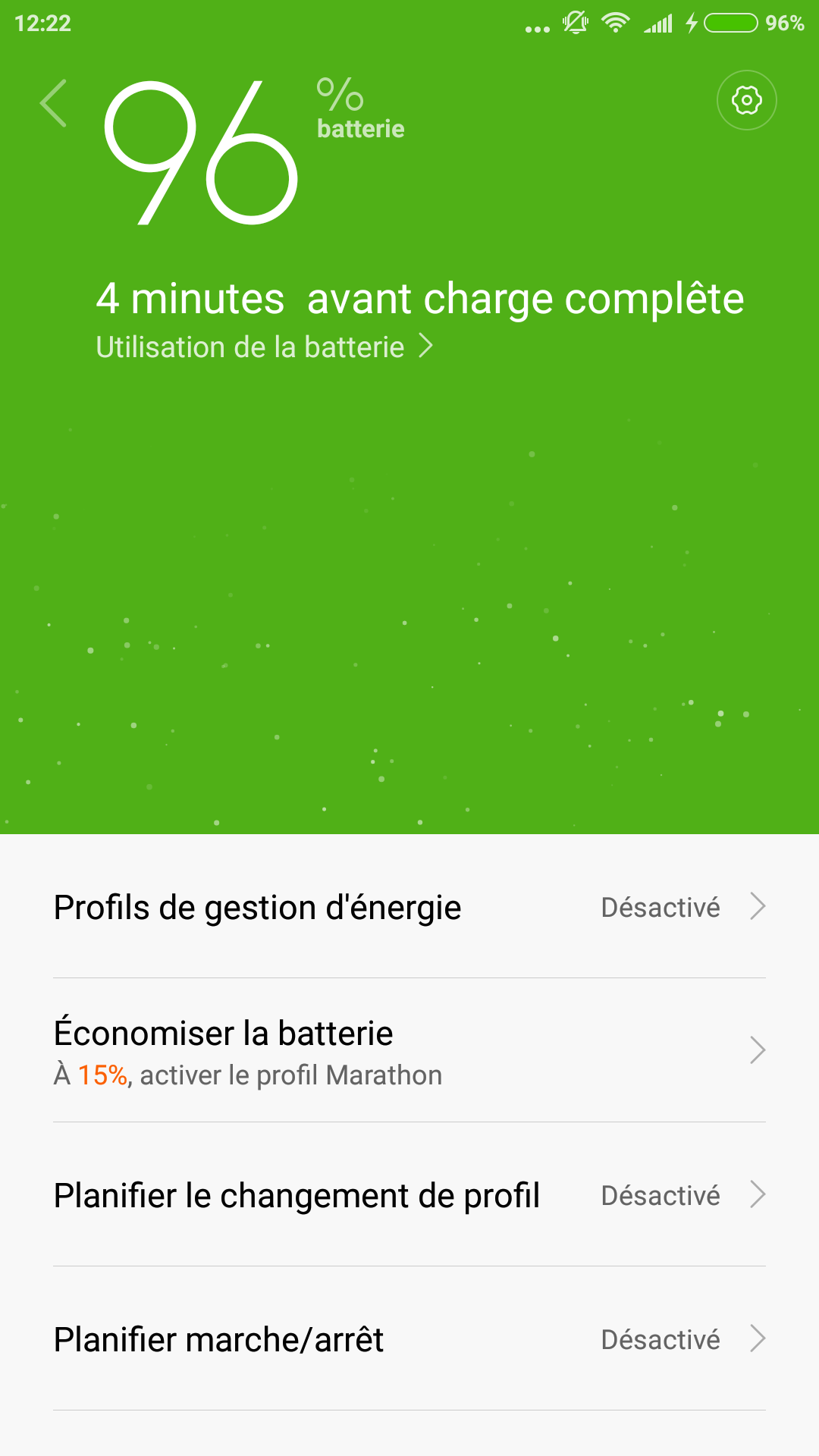This screenshot has height=1456, width=819.
Task: Open Profils de gestion d'énergie
Action: point(409,907)
